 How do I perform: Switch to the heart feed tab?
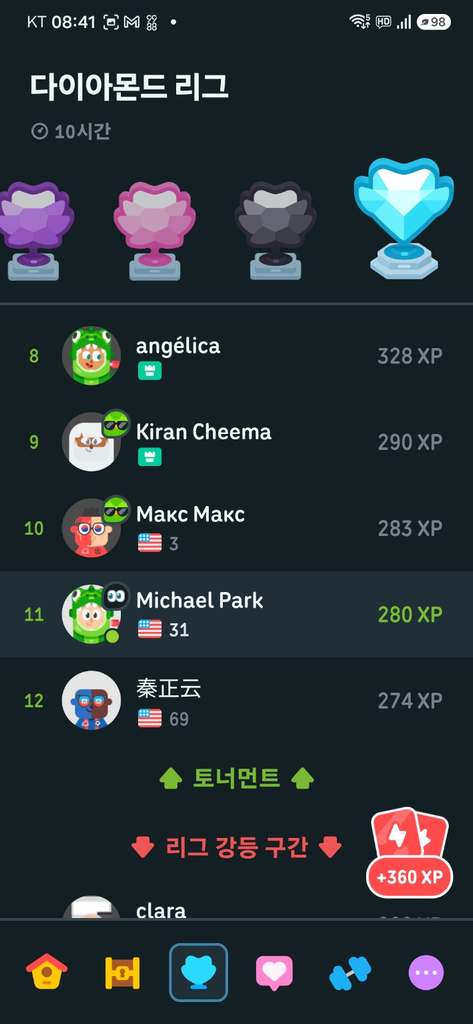pyautogui.click(x=274, y=973)
